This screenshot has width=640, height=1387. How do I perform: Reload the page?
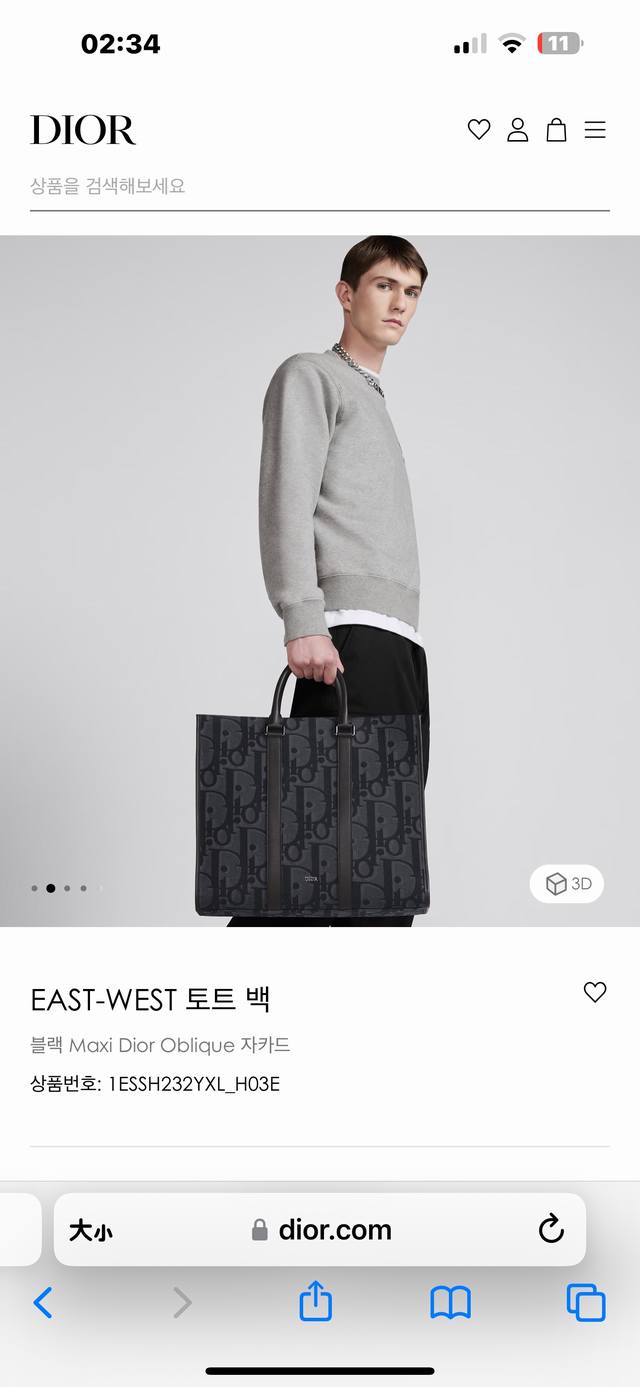(x=551, y=1230)
